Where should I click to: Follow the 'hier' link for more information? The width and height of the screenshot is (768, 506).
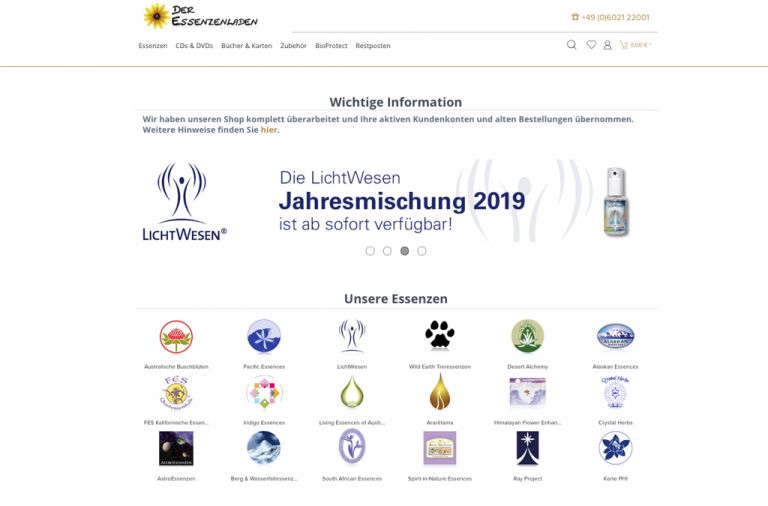(269, 130)
